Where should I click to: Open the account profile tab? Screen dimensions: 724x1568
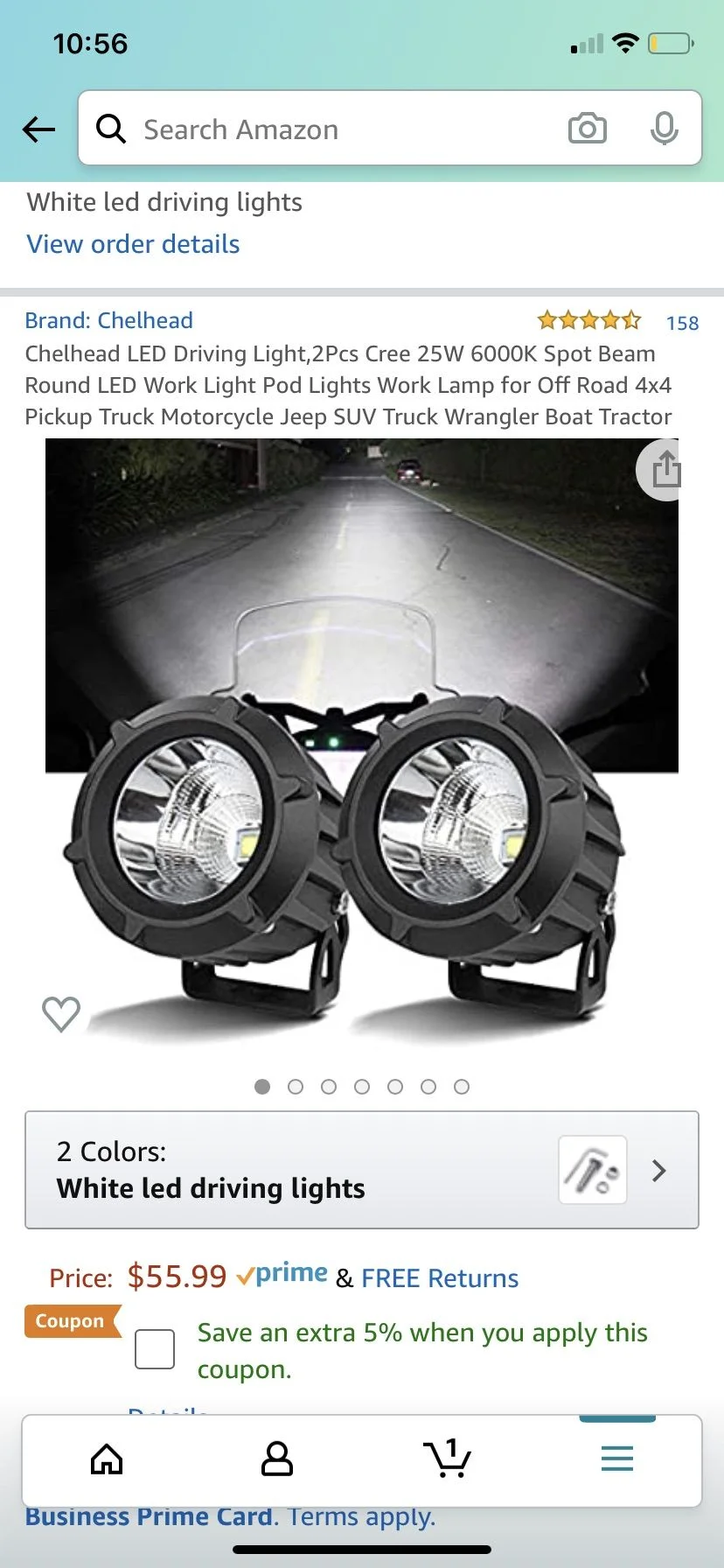click(277, 1459)
